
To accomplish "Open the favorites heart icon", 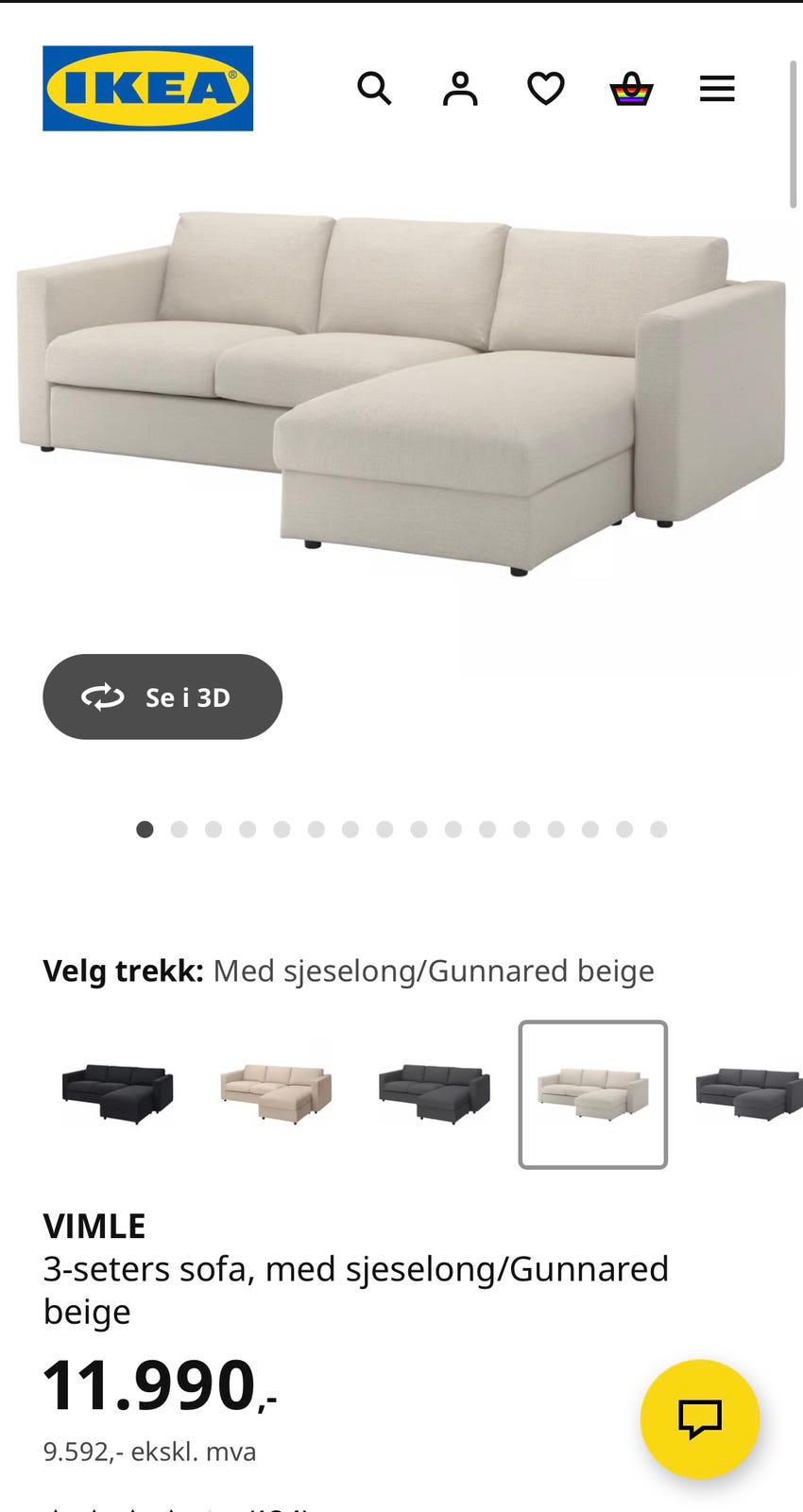I will [x=545, y=88].
